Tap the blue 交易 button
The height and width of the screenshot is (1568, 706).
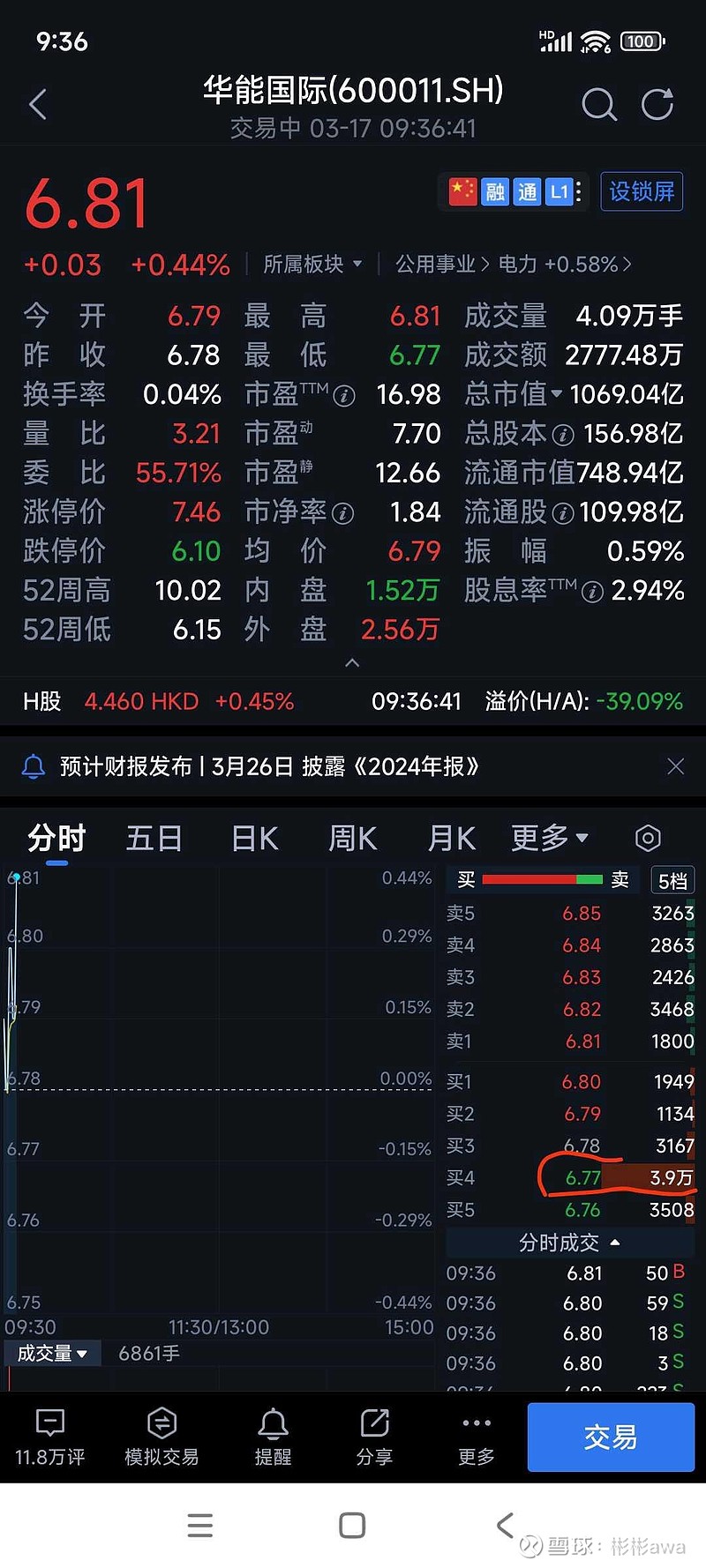tap(611, 1437)
